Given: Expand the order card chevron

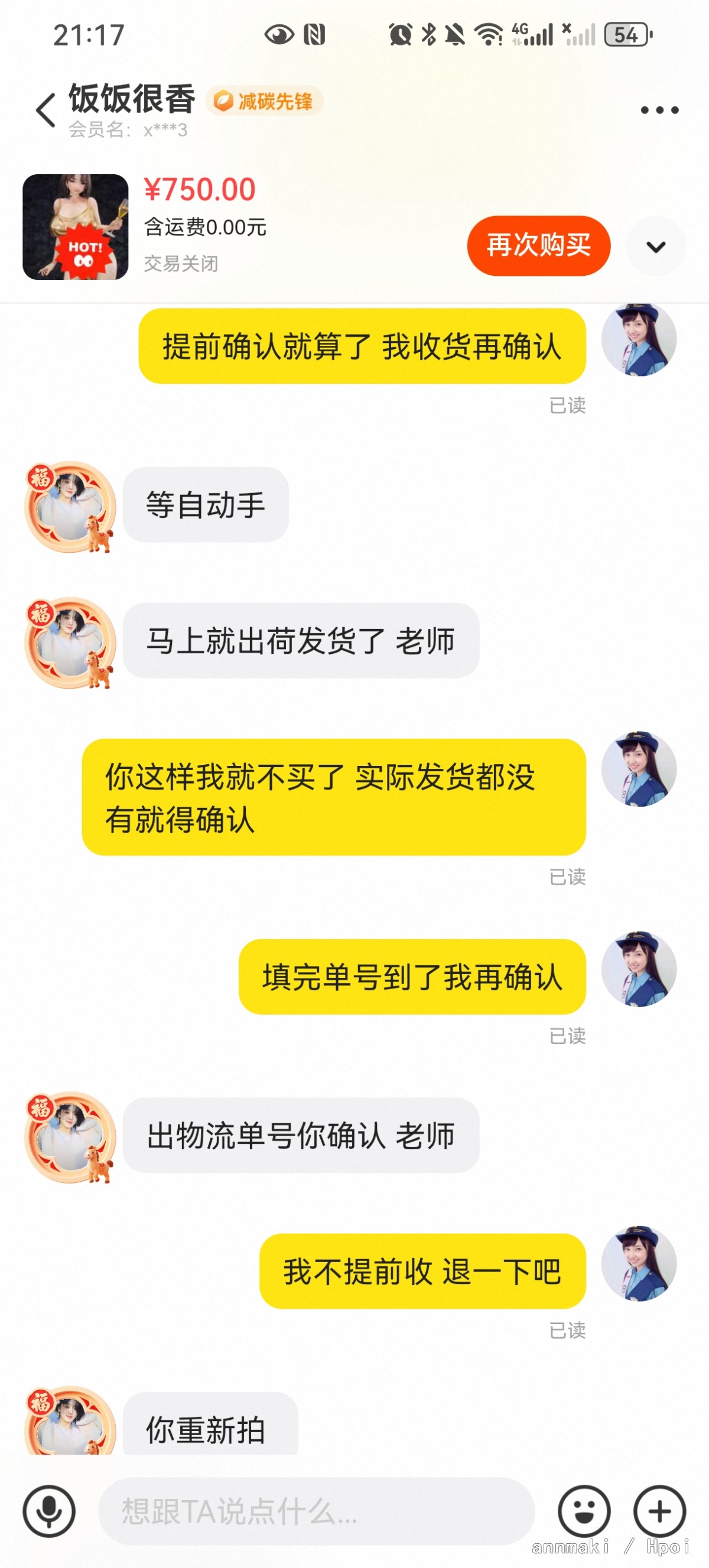Looking at the screenshot, I should (655, 246).
